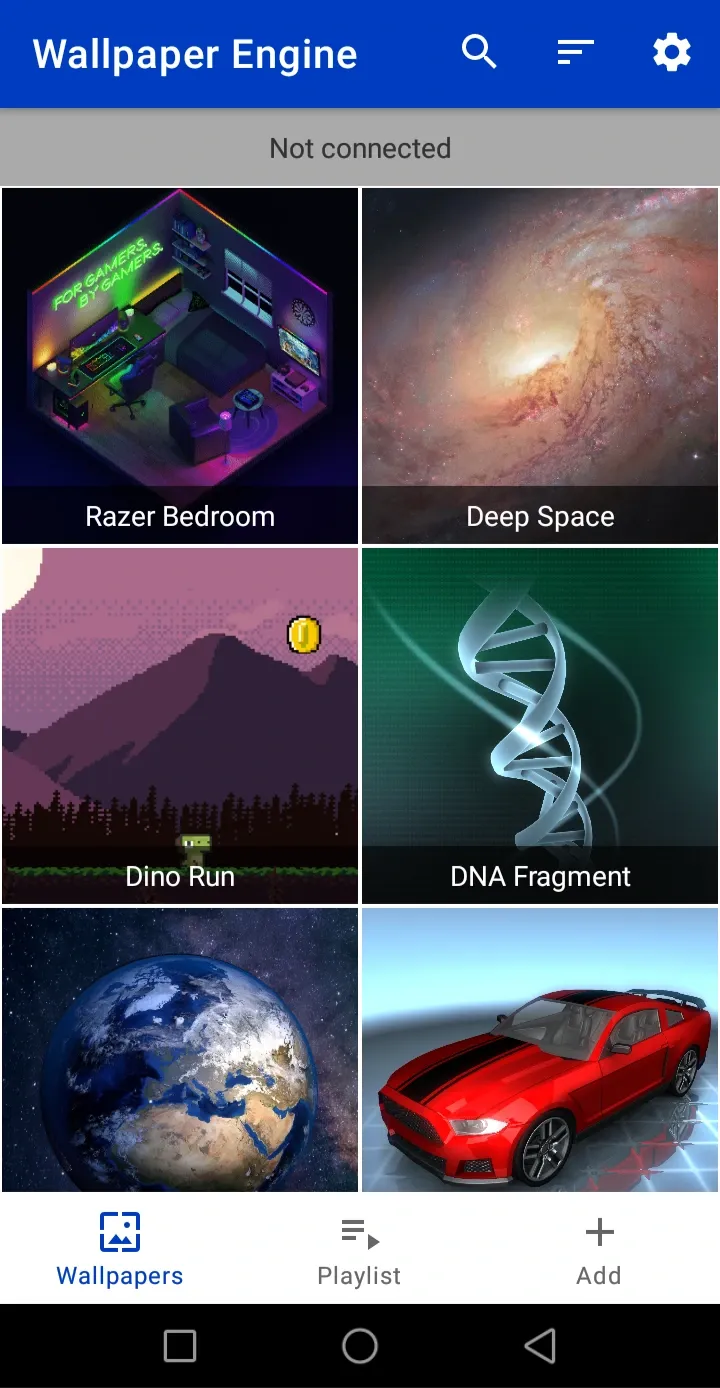Tap the Not connected status banner
The height and width of the screenshot is (1388, 720).
(360, 148)
